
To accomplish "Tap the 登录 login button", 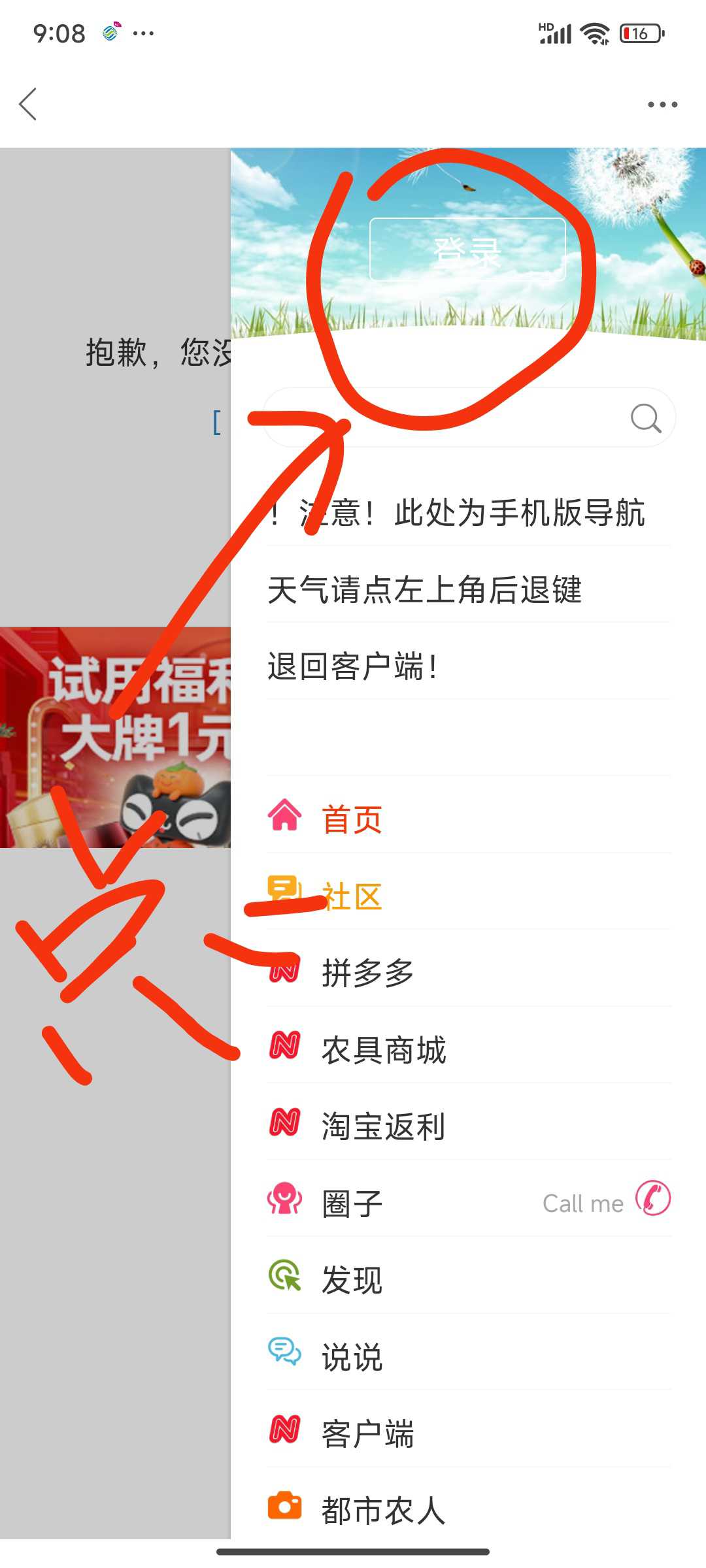I will 467,250.
